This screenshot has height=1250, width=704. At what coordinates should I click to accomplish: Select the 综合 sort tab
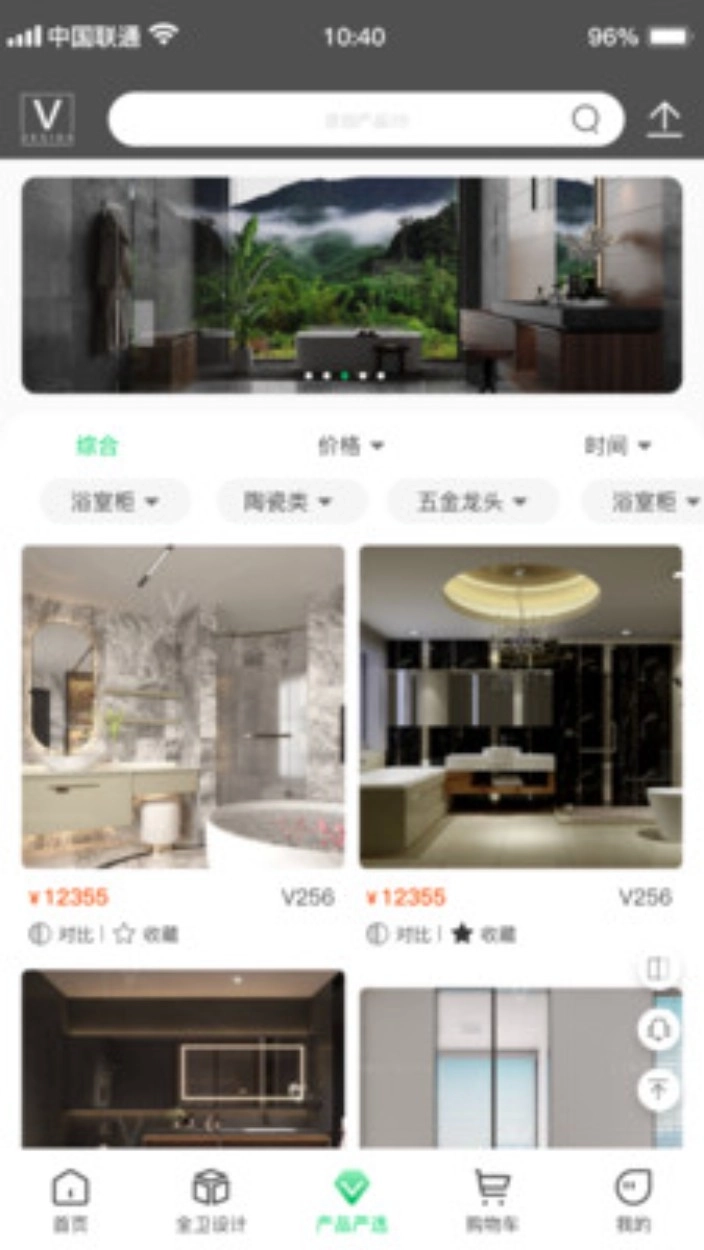[x=97, y=446]
